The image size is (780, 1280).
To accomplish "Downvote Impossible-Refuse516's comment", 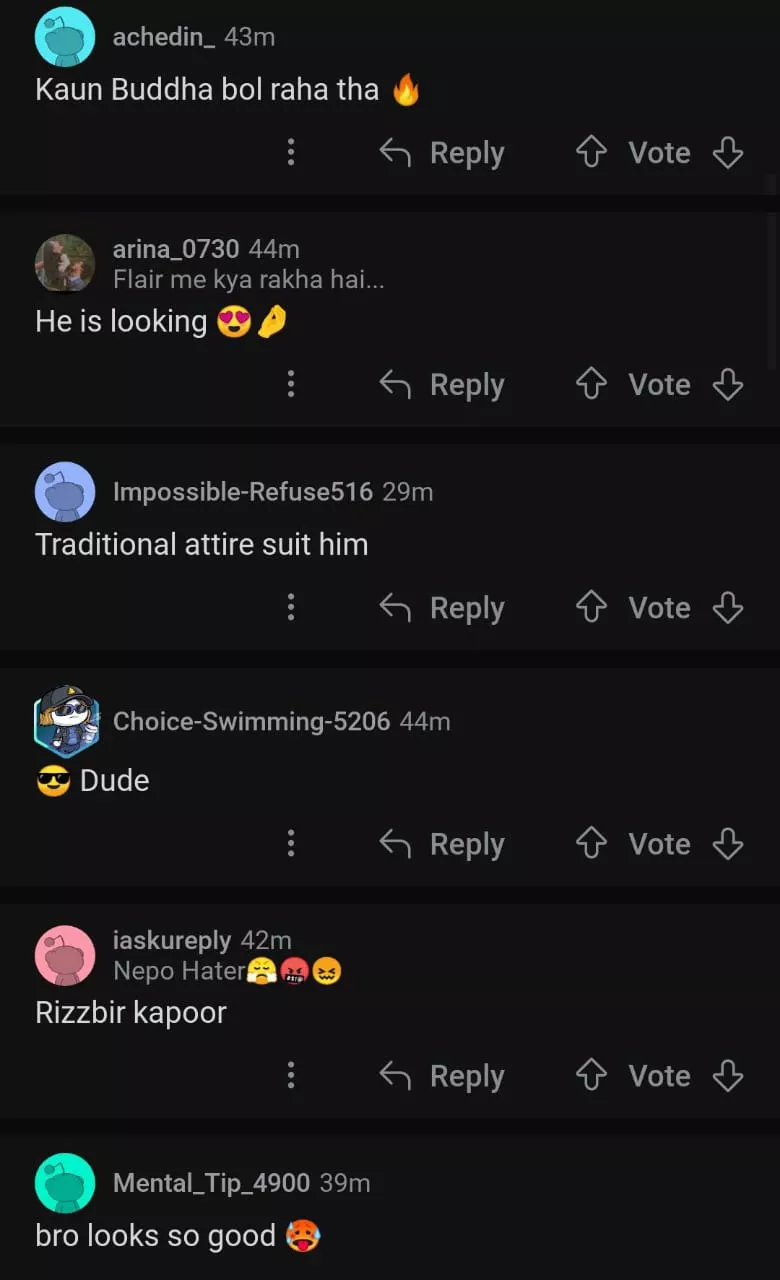I will point(727,608).
